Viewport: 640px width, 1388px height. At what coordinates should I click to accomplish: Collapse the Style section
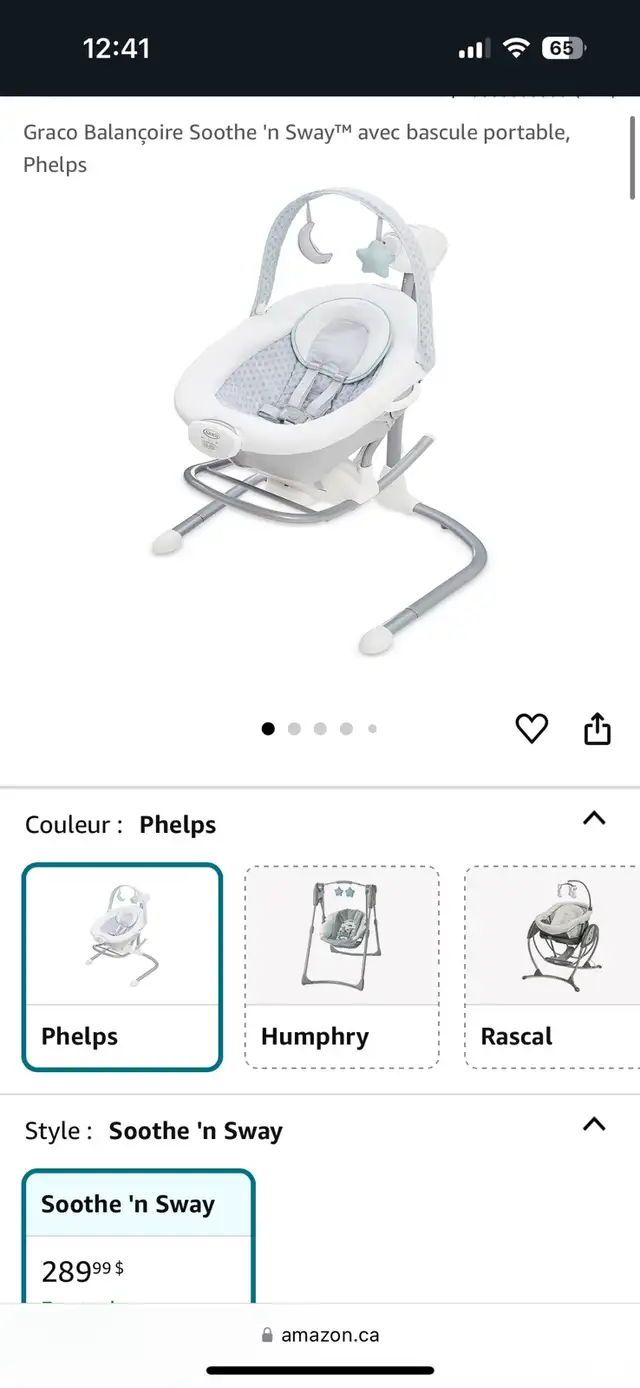[x=594, y=1124]
